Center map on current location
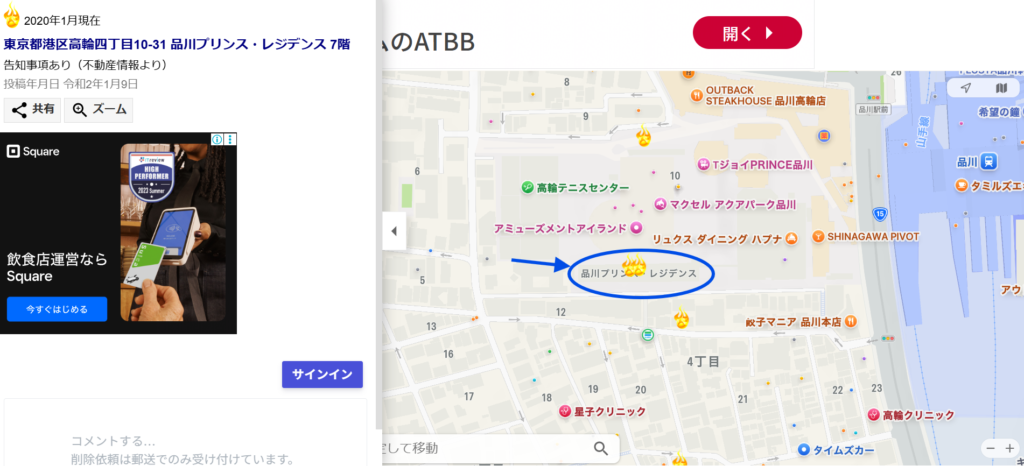 click(966, 89)
